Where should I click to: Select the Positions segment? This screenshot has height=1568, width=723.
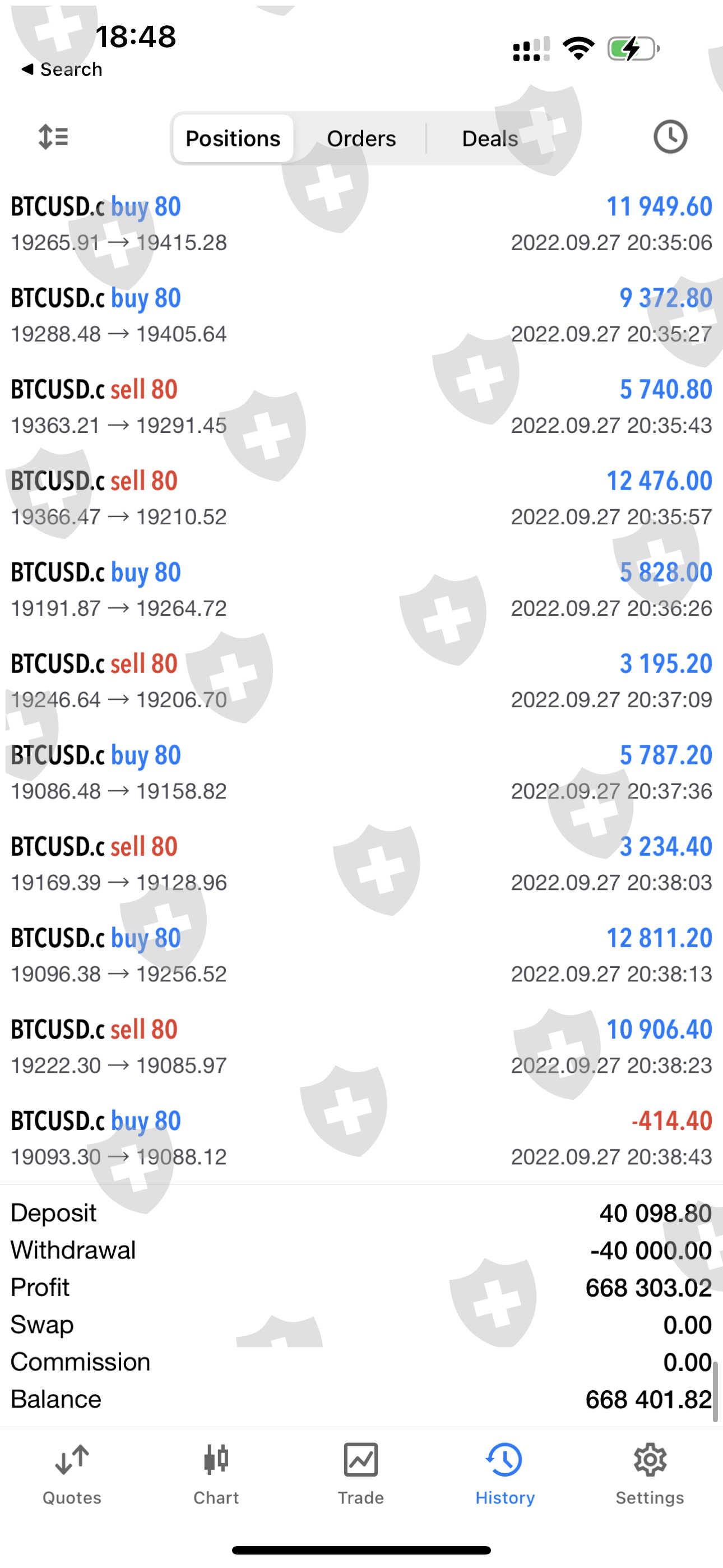[233, 139]
